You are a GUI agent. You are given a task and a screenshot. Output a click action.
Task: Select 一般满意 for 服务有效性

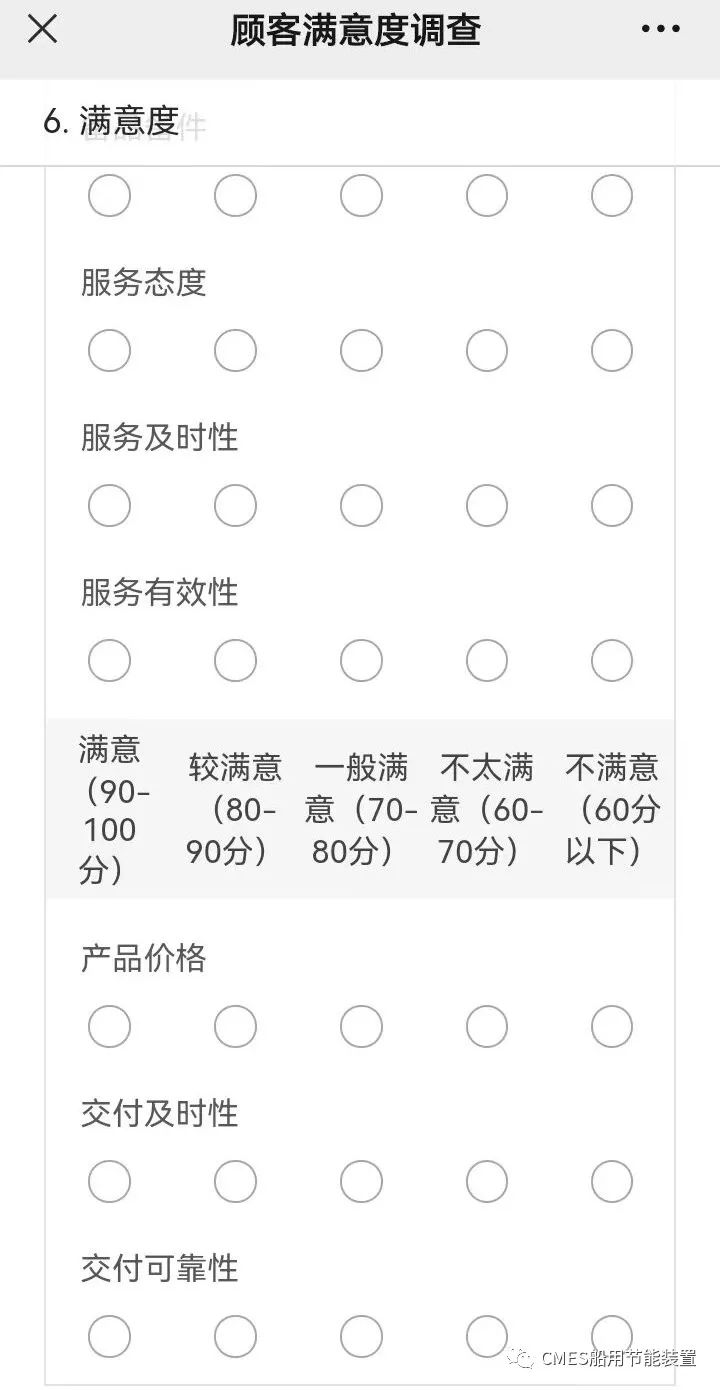(361, 661)
